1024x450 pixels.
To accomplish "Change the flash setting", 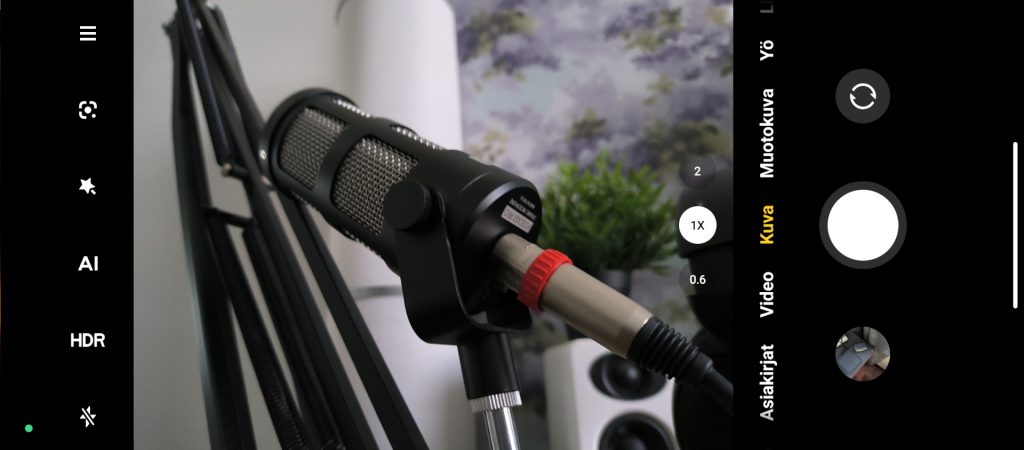I will click(x=88, y=416).
